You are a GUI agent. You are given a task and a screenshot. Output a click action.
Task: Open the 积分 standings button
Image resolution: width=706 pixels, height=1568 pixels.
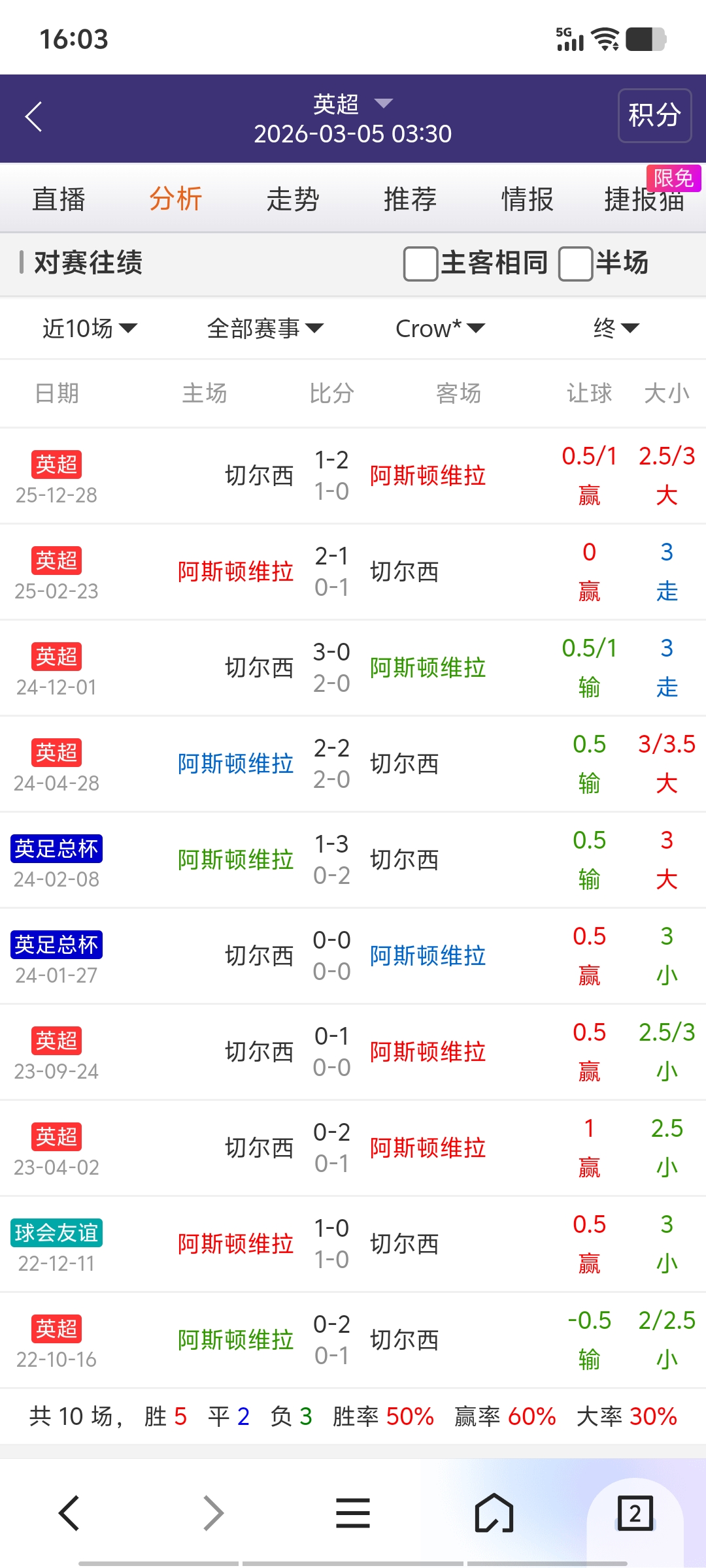[654, 116]
